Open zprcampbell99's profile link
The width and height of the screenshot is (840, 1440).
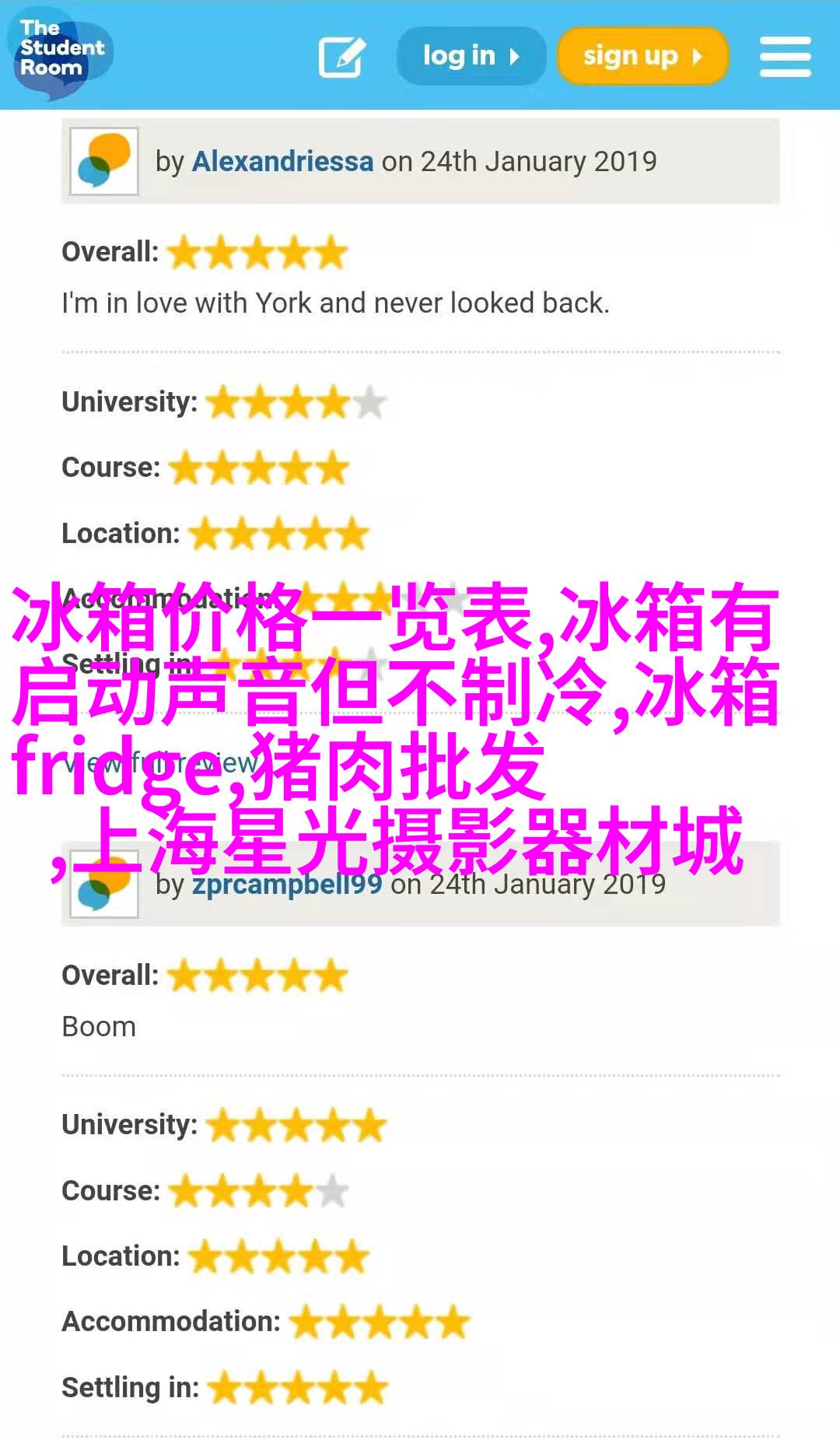tap(287, 885)
